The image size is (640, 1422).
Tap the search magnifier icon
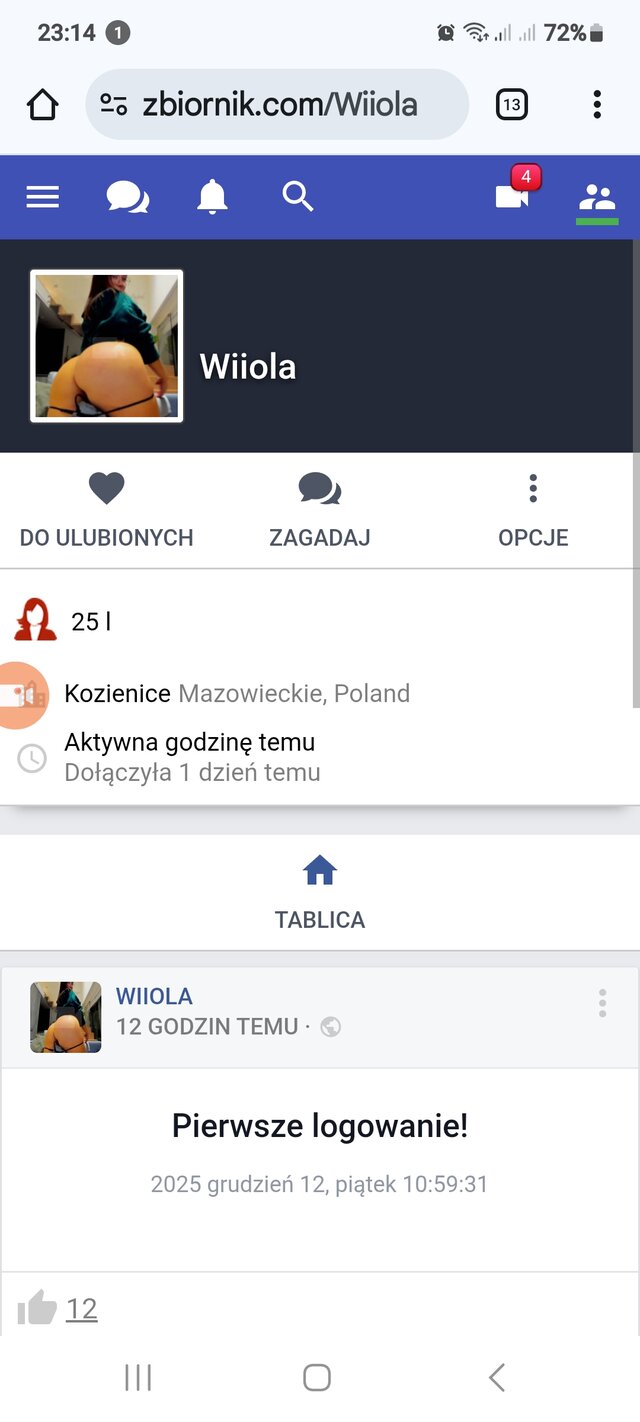tap(298, 197)
